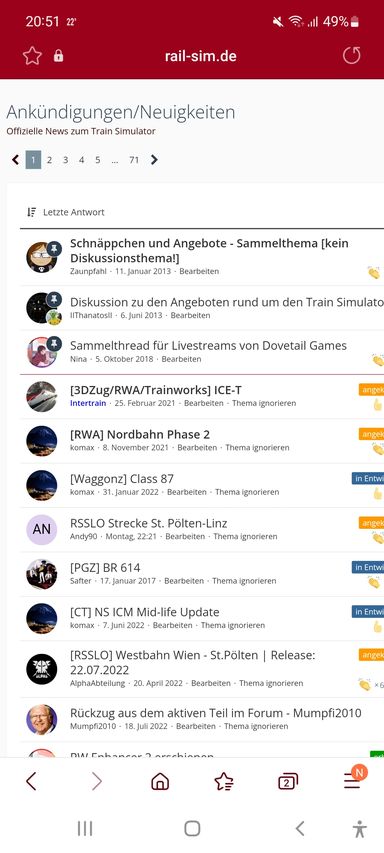Bookmark this page with the star icon
Image resolution: width=384 pixels, height=853 pixels.
pos(32,56)
